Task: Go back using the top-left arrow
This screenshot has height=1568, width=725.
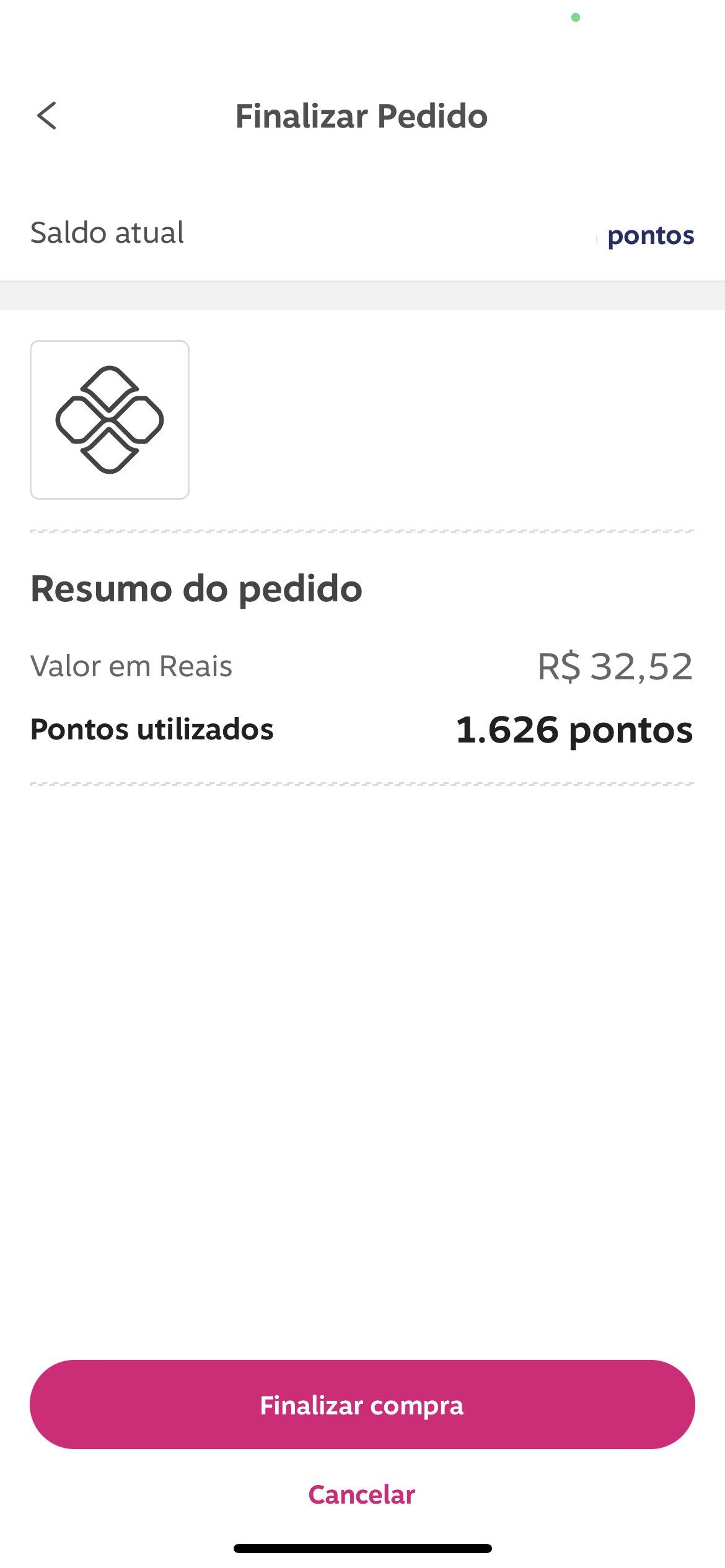Action: pyautogui.click(x=46, y=116)
